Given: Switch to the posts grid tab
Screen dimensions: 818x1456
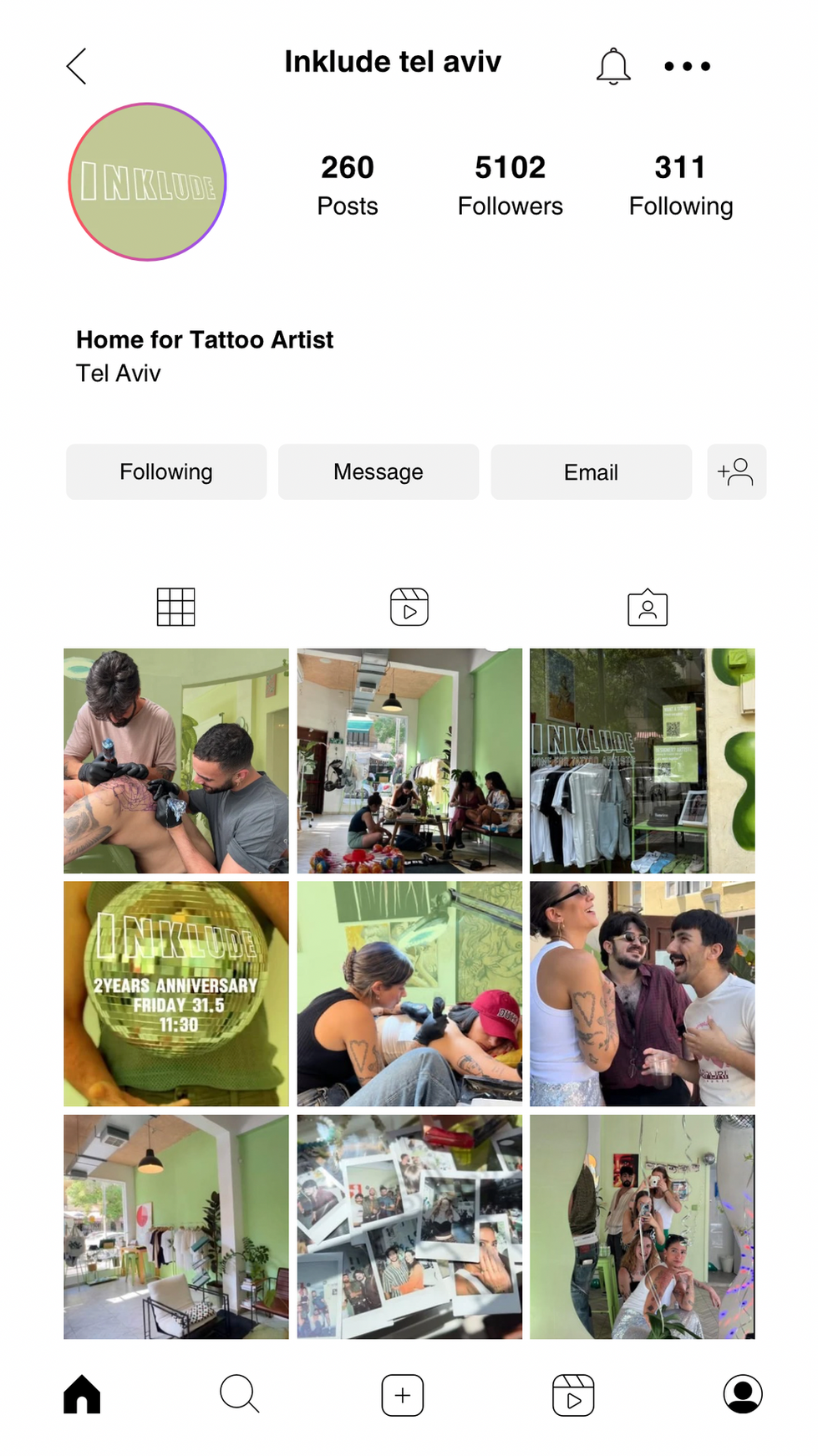Looking at the screenshot, I should pyautogui.click(x=176, y=607).
